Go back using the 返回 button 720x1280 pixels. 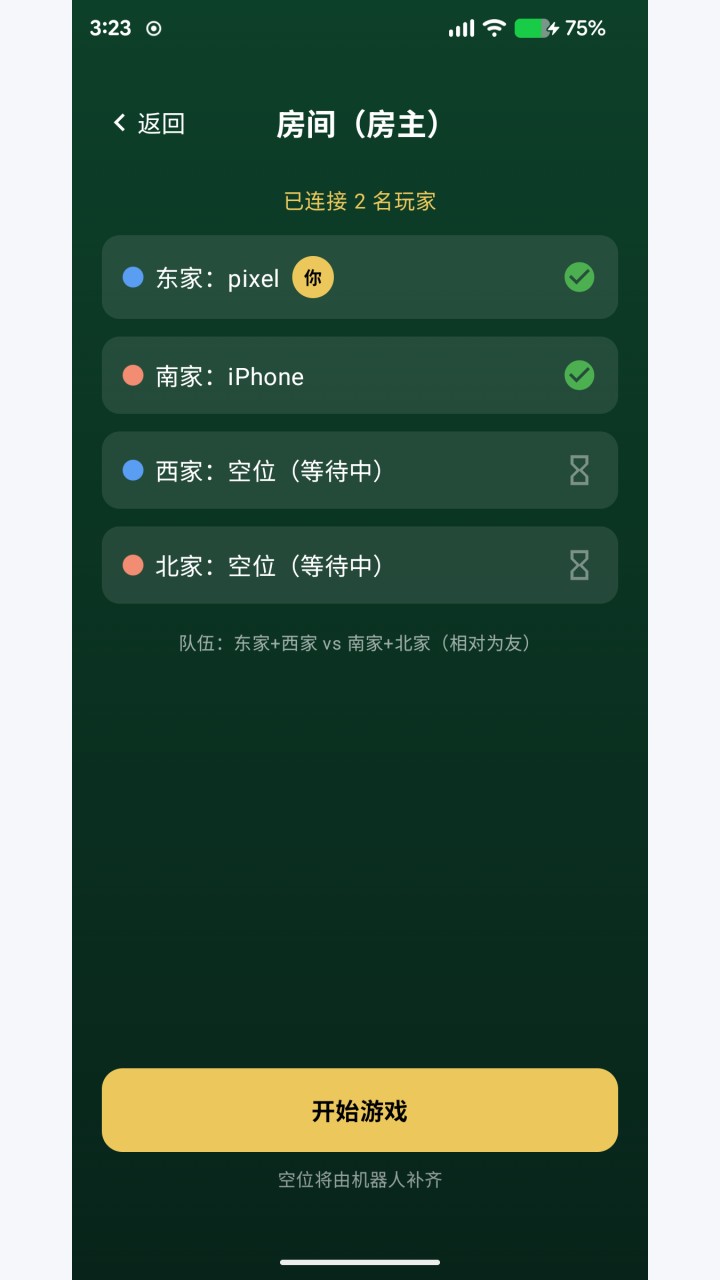pyautogui.click(x=148, y=123)
